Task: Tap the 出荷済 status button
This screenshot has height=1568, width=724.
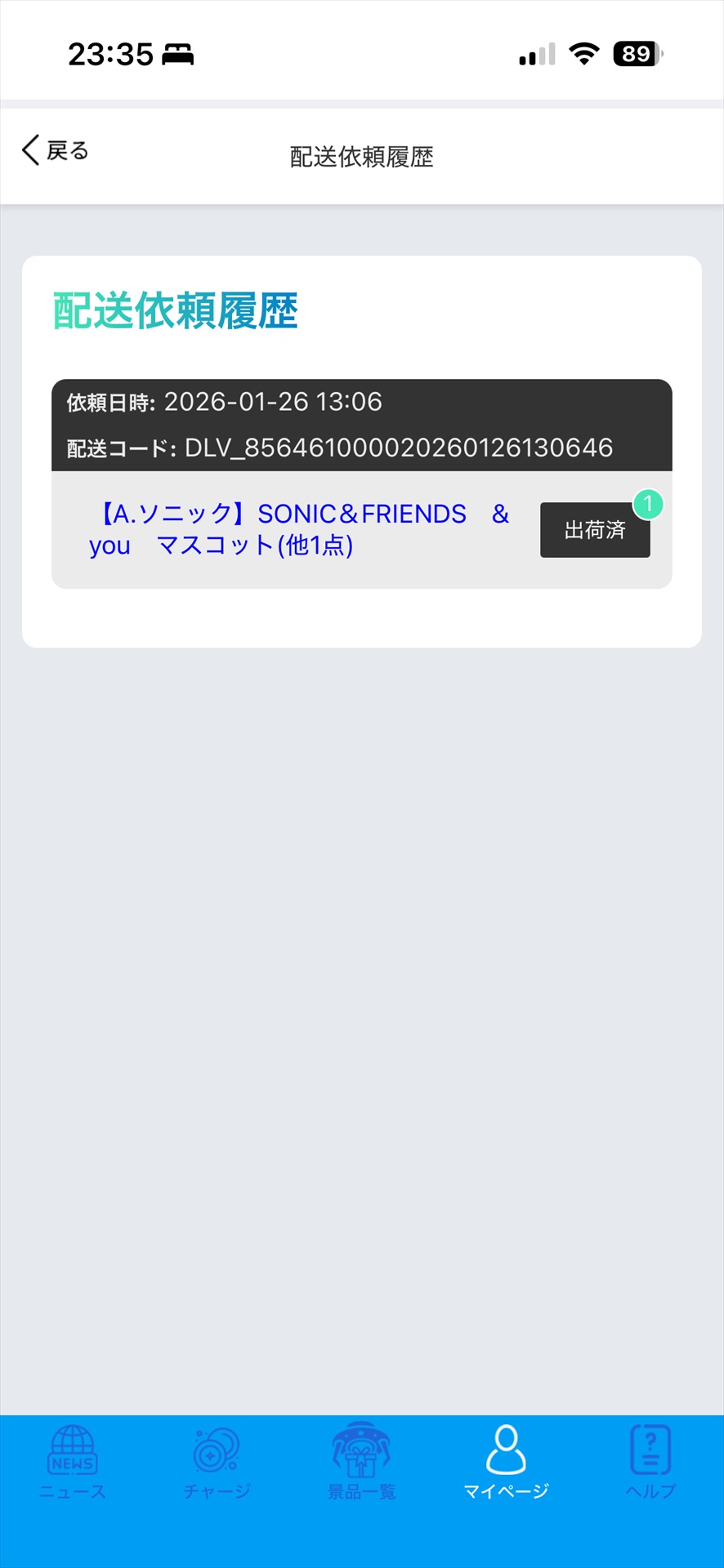Action: pos(594,530)
